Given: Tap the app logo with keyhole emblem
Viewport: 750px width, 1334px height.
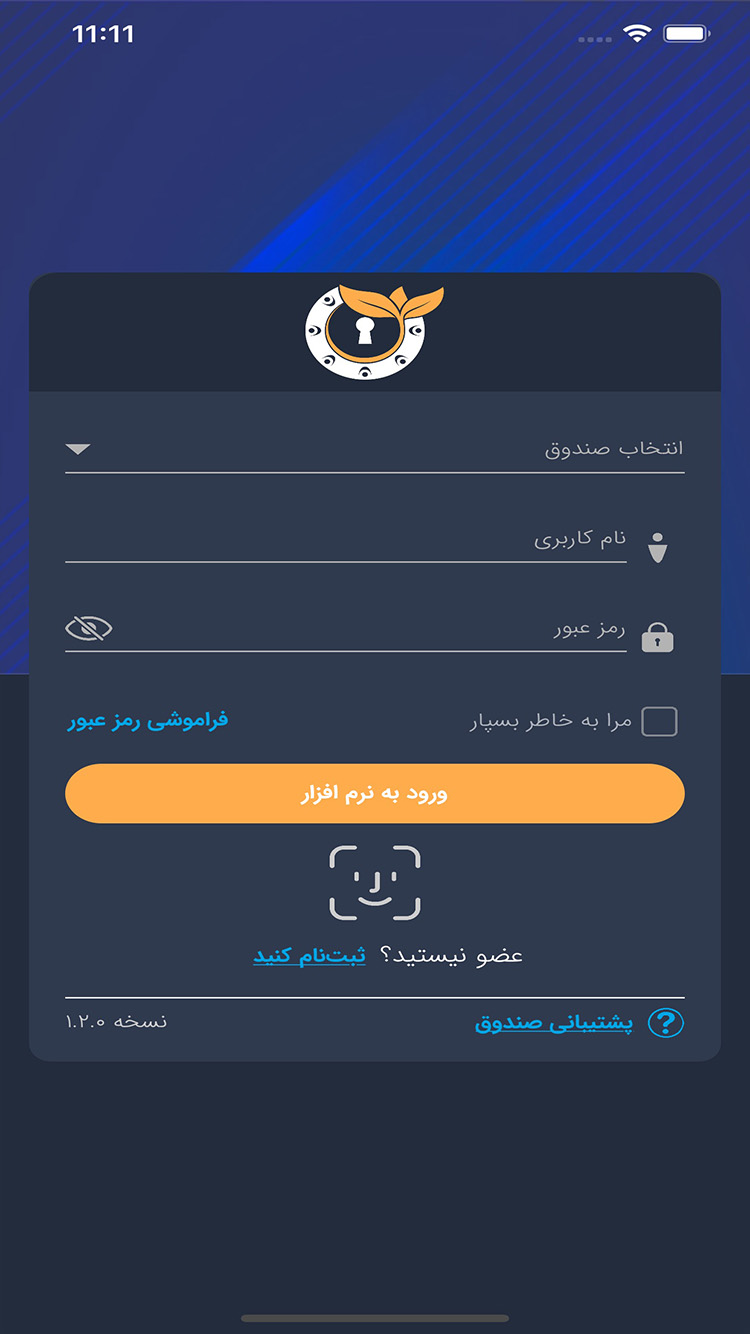Looking at the screenshot, I should point(375,330).
